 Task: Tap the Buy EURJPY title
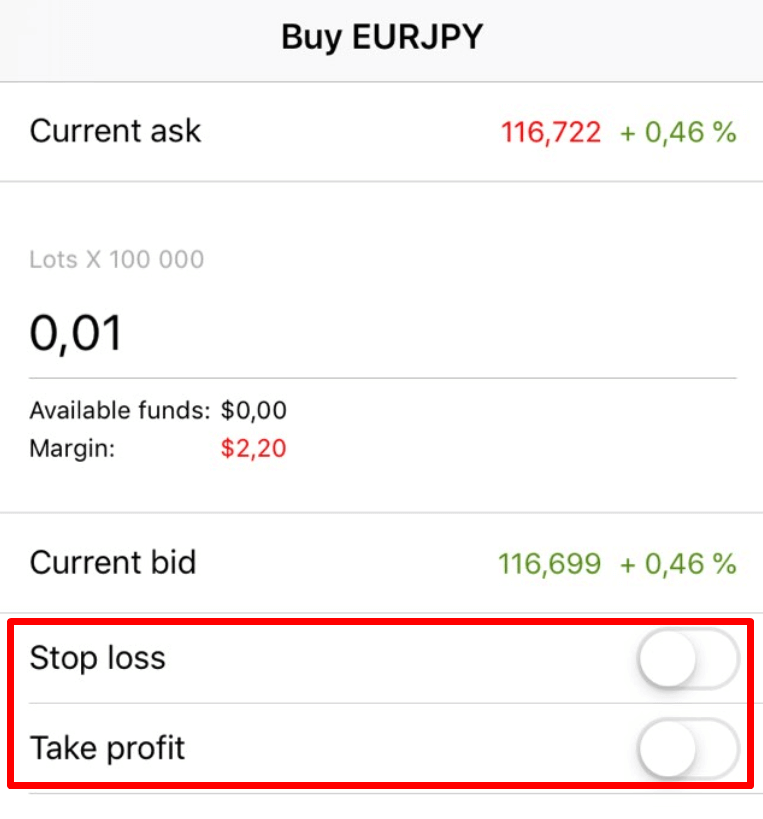[x=381, y=36]
